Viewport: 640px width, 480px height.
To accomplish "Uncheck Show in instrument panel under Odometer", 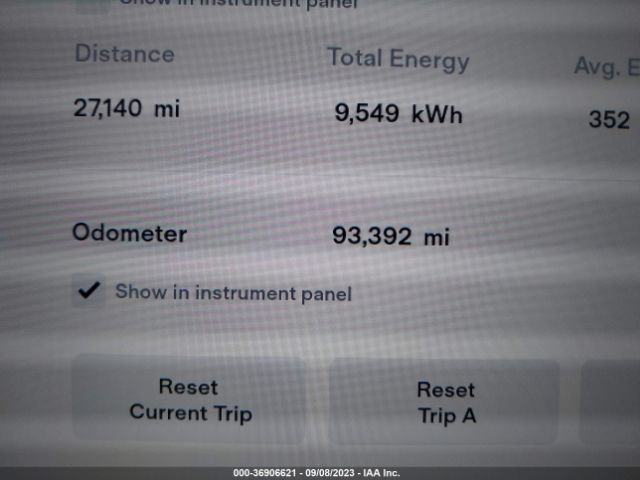I will point(90,291).
